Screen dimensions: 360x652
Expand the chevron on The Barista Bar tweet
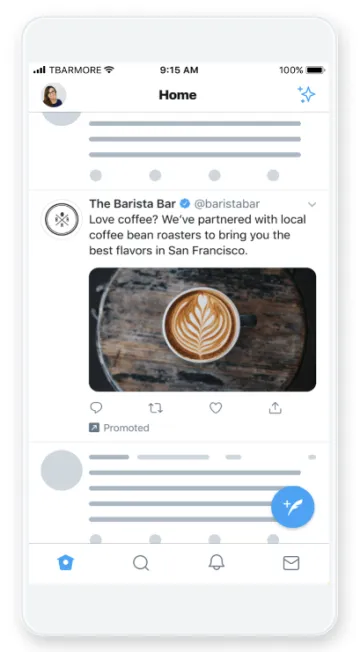[312, 205]
